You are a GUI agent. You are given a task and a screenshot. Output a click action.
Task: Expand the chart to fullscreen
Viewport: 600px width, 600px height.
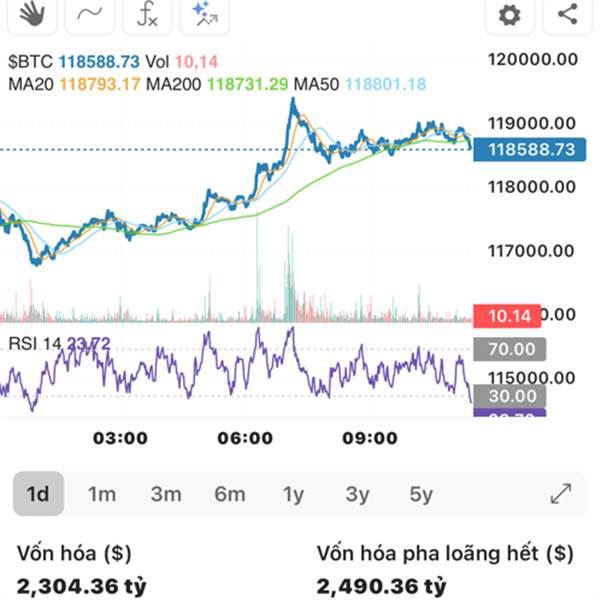[561, 494]
